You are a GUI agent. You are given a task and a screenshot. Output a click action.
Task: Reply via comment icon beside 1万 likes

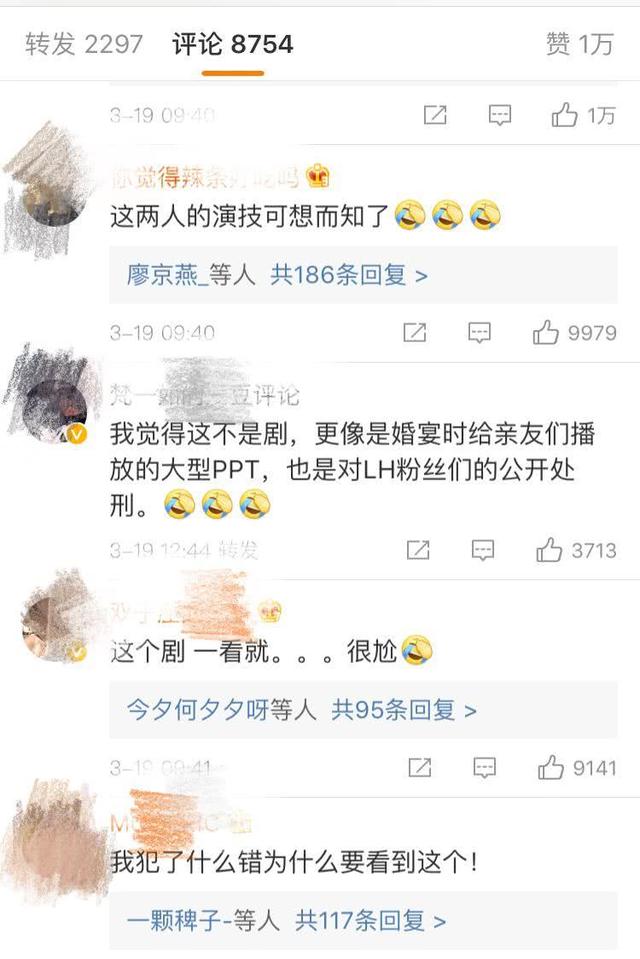click(x=500, y=116)
